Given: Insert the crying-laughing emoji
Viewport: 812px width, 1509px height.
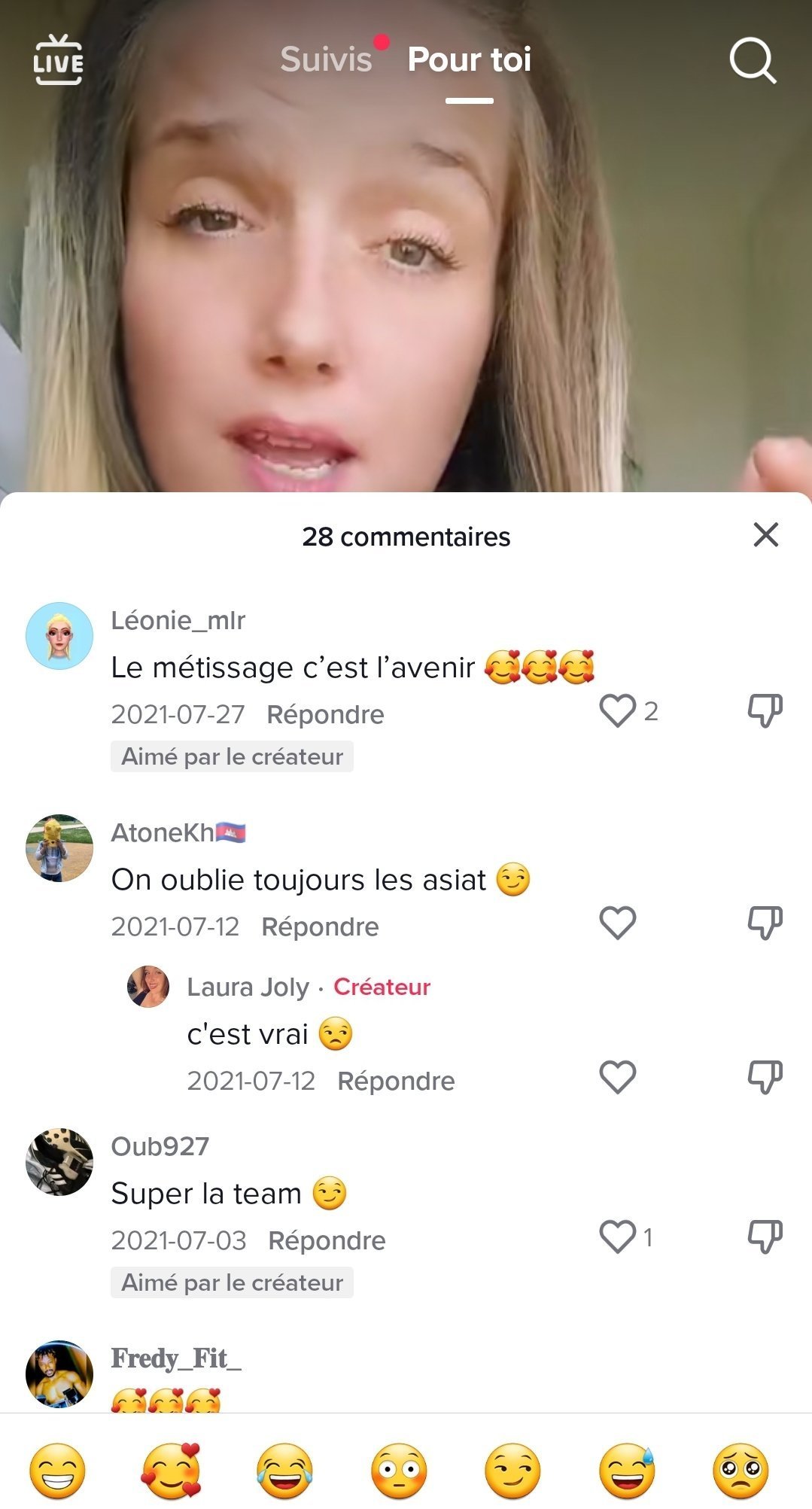Looking at the screenshot, I should click(x=284, y=1471).
